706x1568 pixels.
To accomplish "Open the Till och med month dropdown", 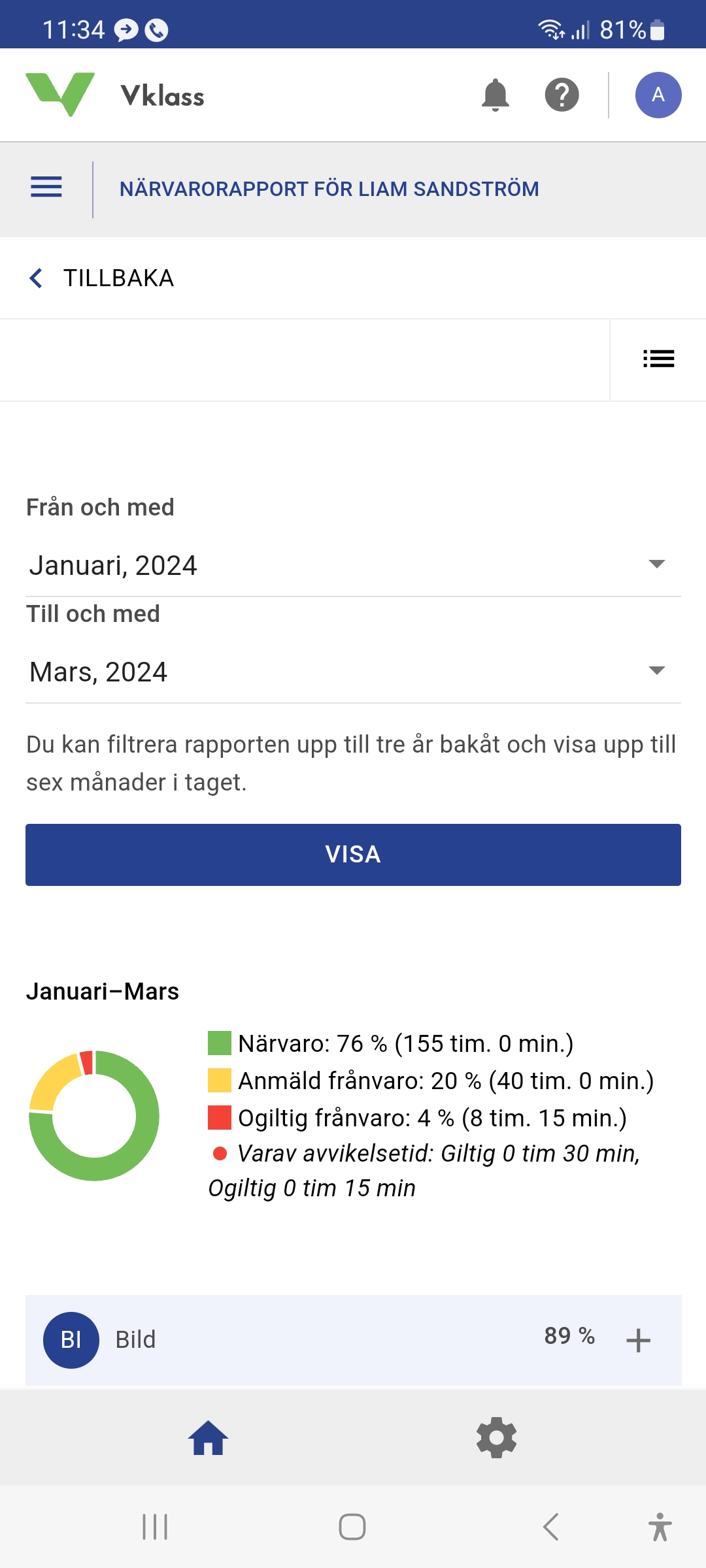I will [353, 672].
